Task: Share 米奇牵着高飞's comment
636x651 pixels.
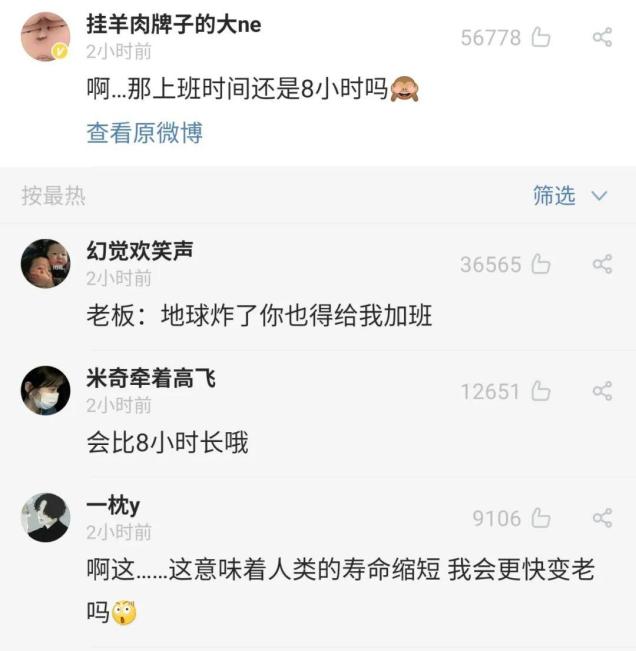Action: (602, 392)
